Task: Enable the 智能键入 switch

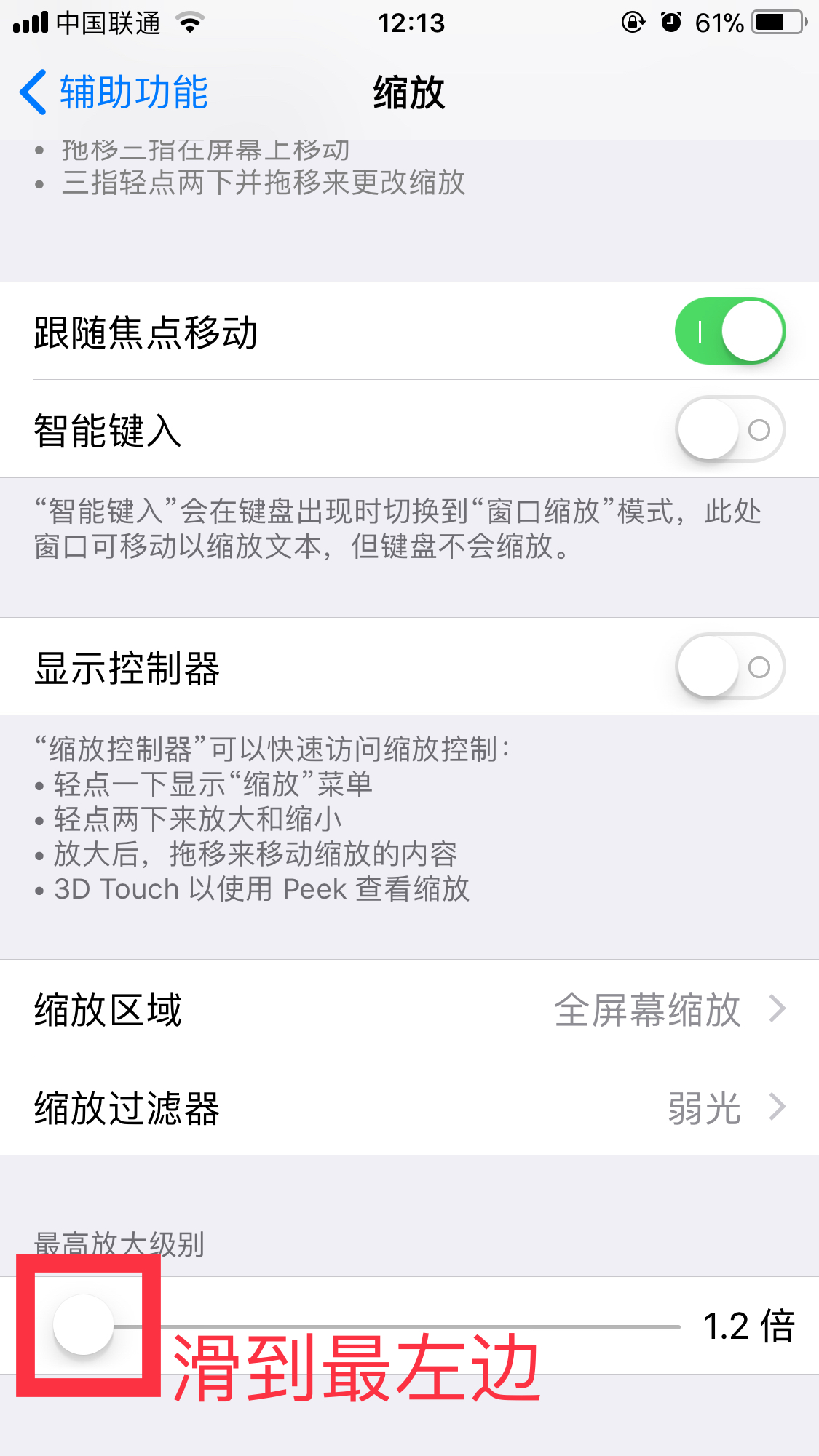Action: (x=731, y=430)
